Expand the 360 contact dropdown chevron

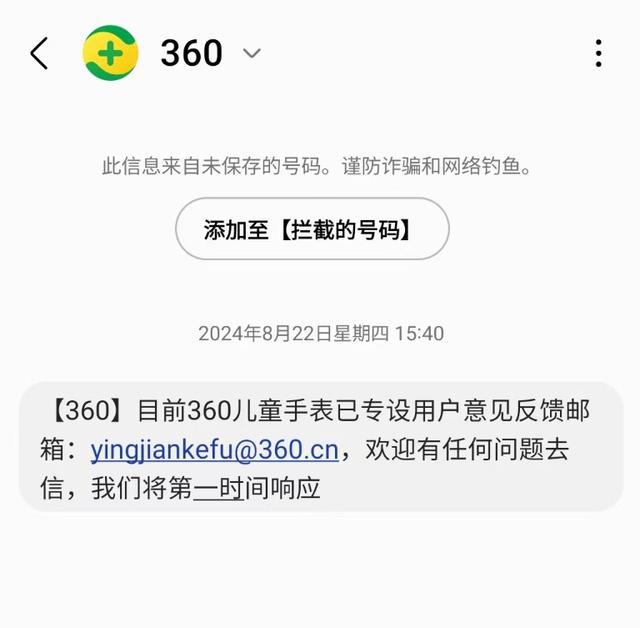pos(252,53)
